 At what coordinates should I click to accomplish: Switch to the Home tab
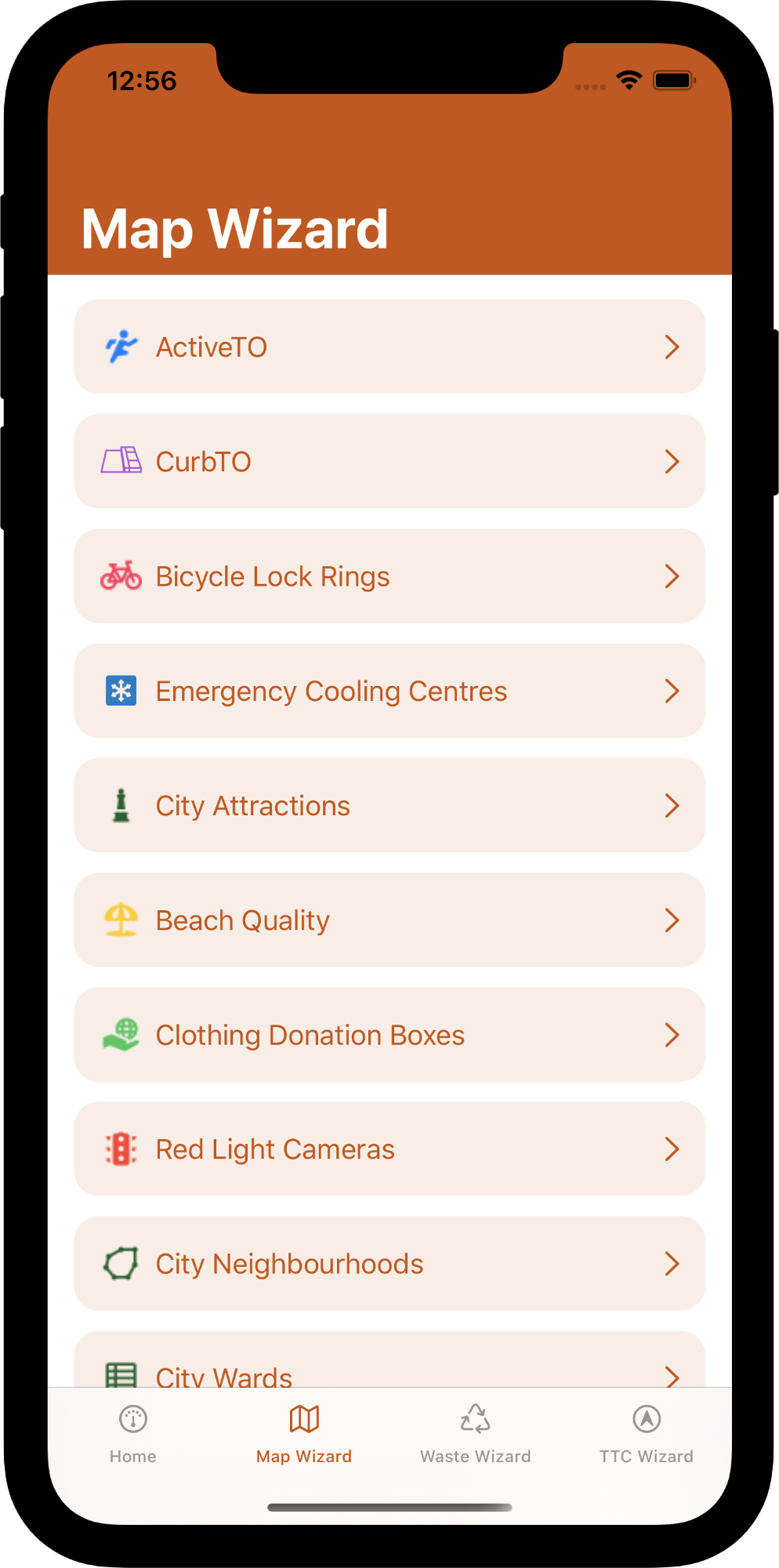tap(133, 1433)
